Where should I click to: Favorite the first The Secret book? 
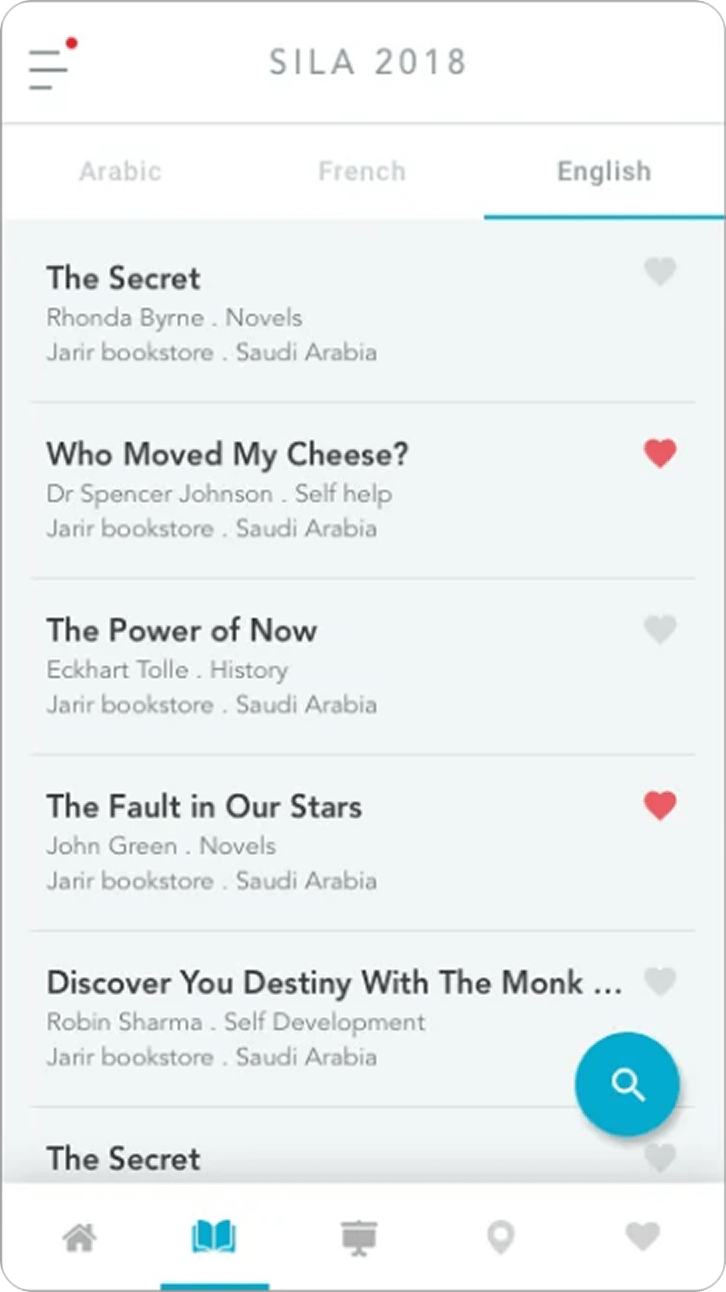tap(660, 271)
